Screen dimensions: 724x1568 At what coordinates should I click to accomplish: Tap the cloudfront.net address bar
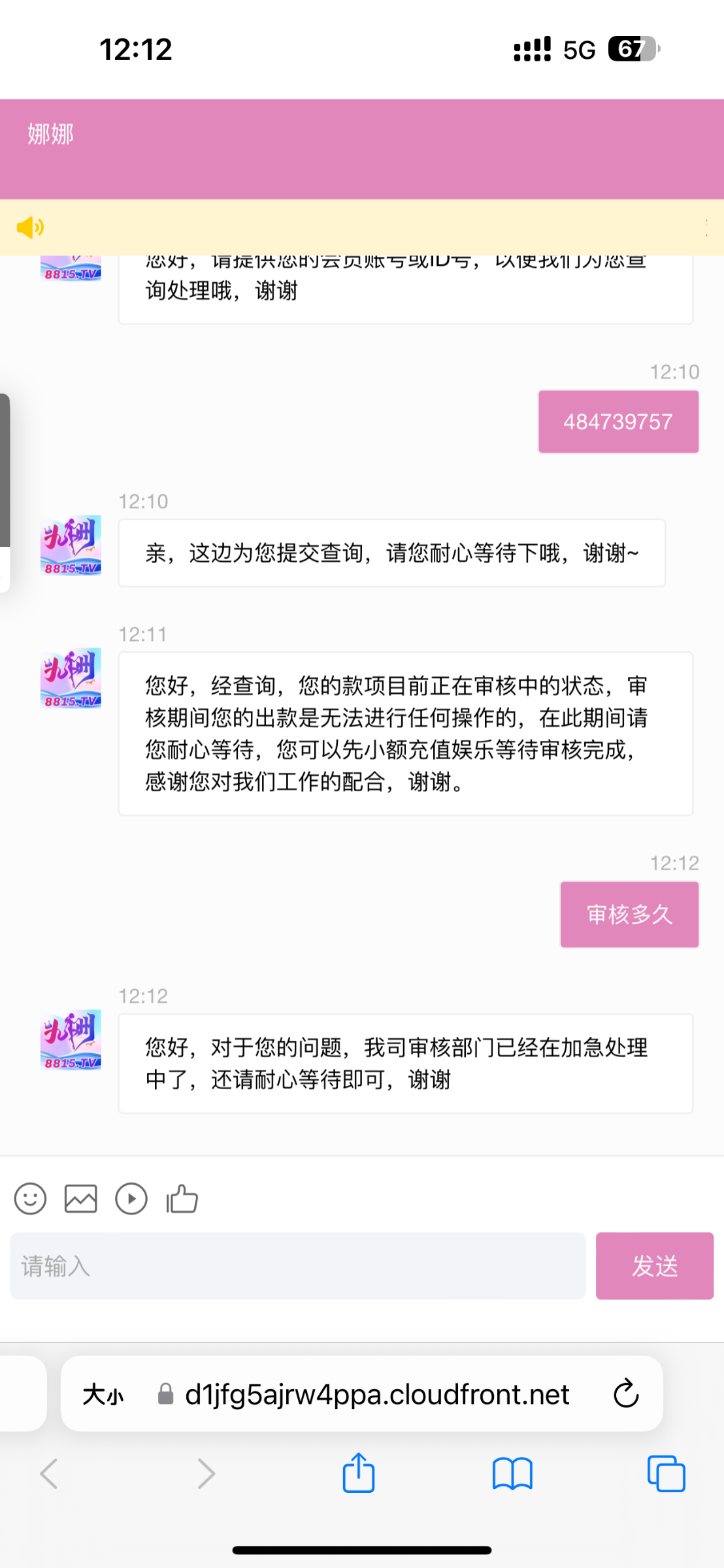coord(376,1395)
